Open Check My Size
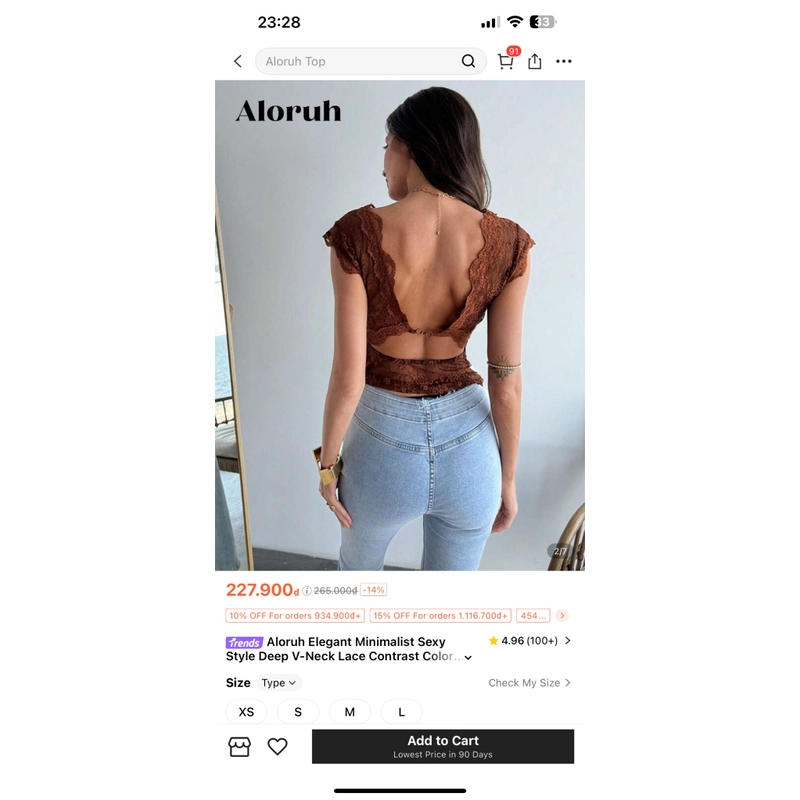 click(x=529, y=683)
